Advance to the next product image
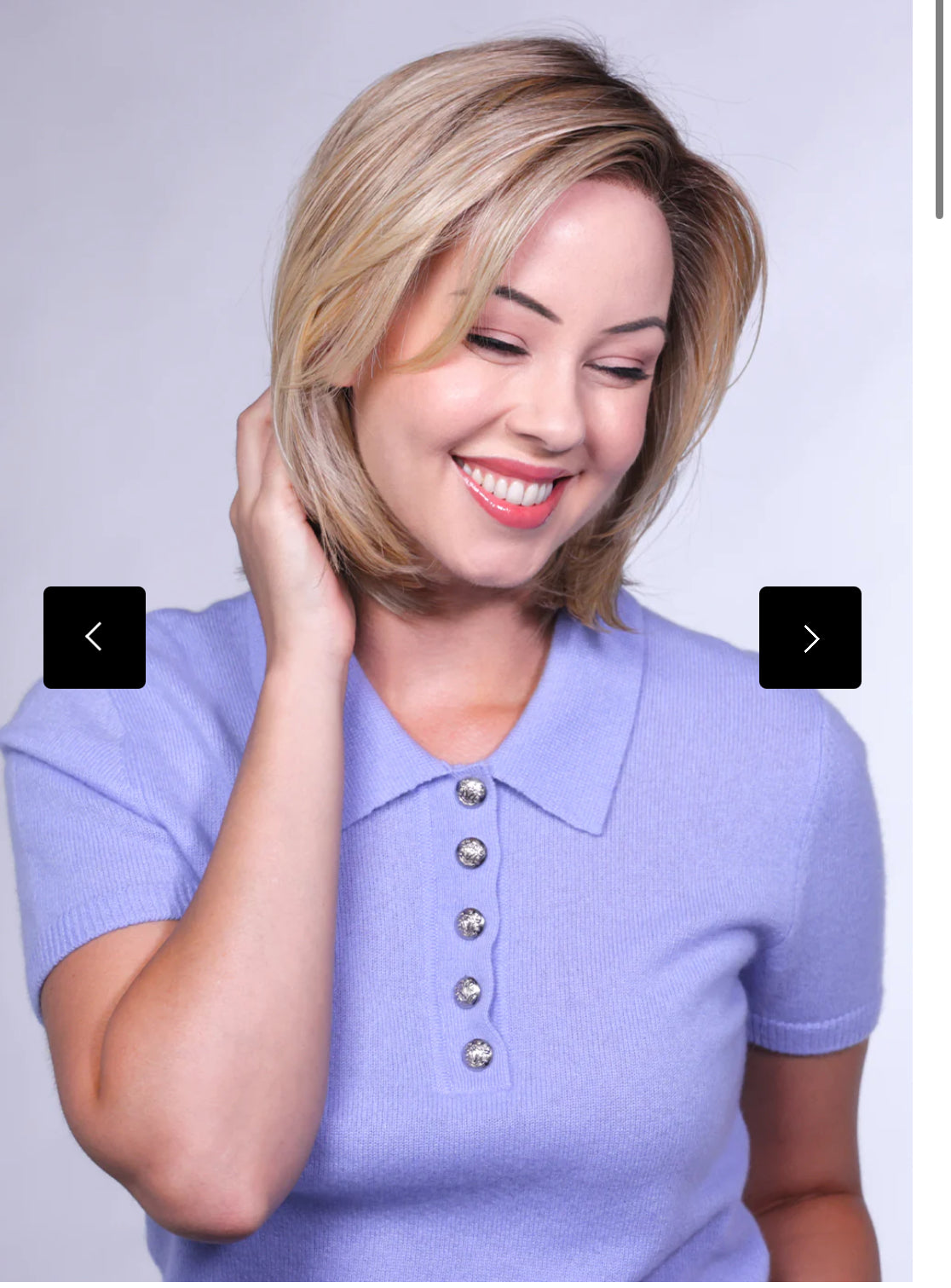 810,638
